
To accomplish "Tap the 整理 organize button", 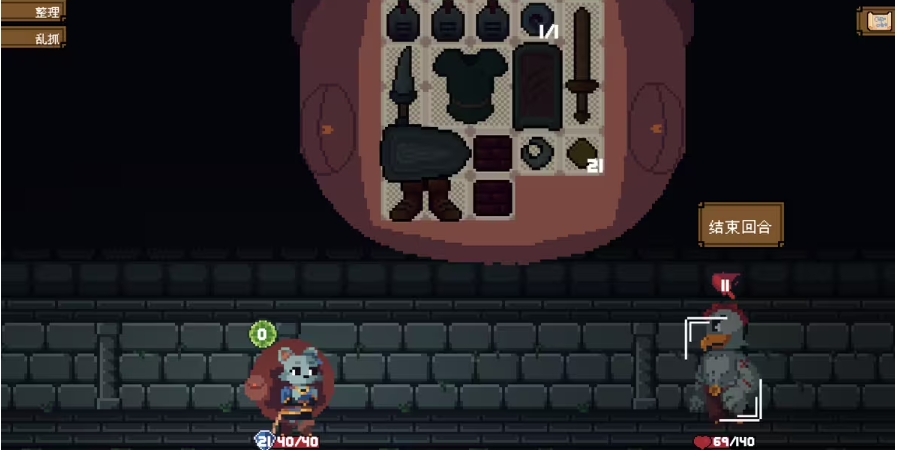I will (x=34, y=12).
